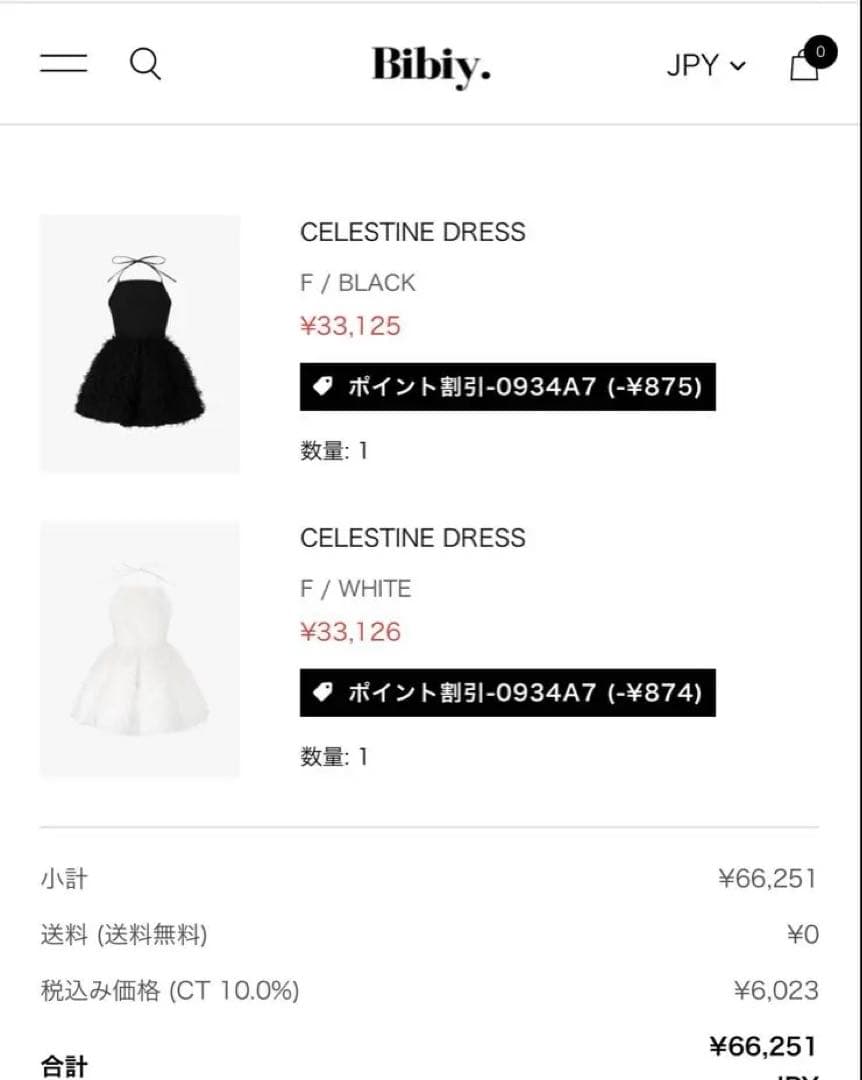Image resolution: width=862 pixels, height=1080 pixels.
Task: Open the shopping bag cart icon
Action: pyautogui.click(x=805, y=66)
